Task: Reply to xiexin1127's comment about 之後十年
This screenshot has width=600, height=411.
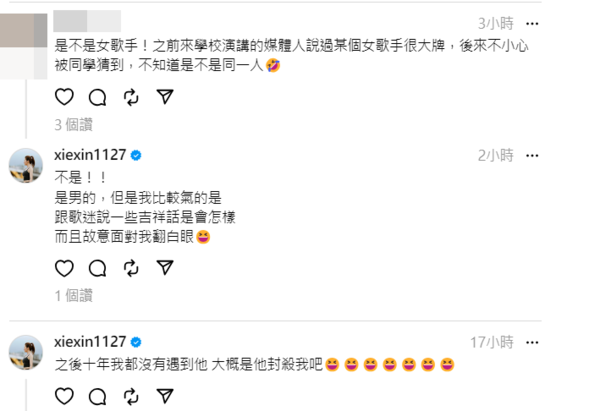Action: coord(98,400)
